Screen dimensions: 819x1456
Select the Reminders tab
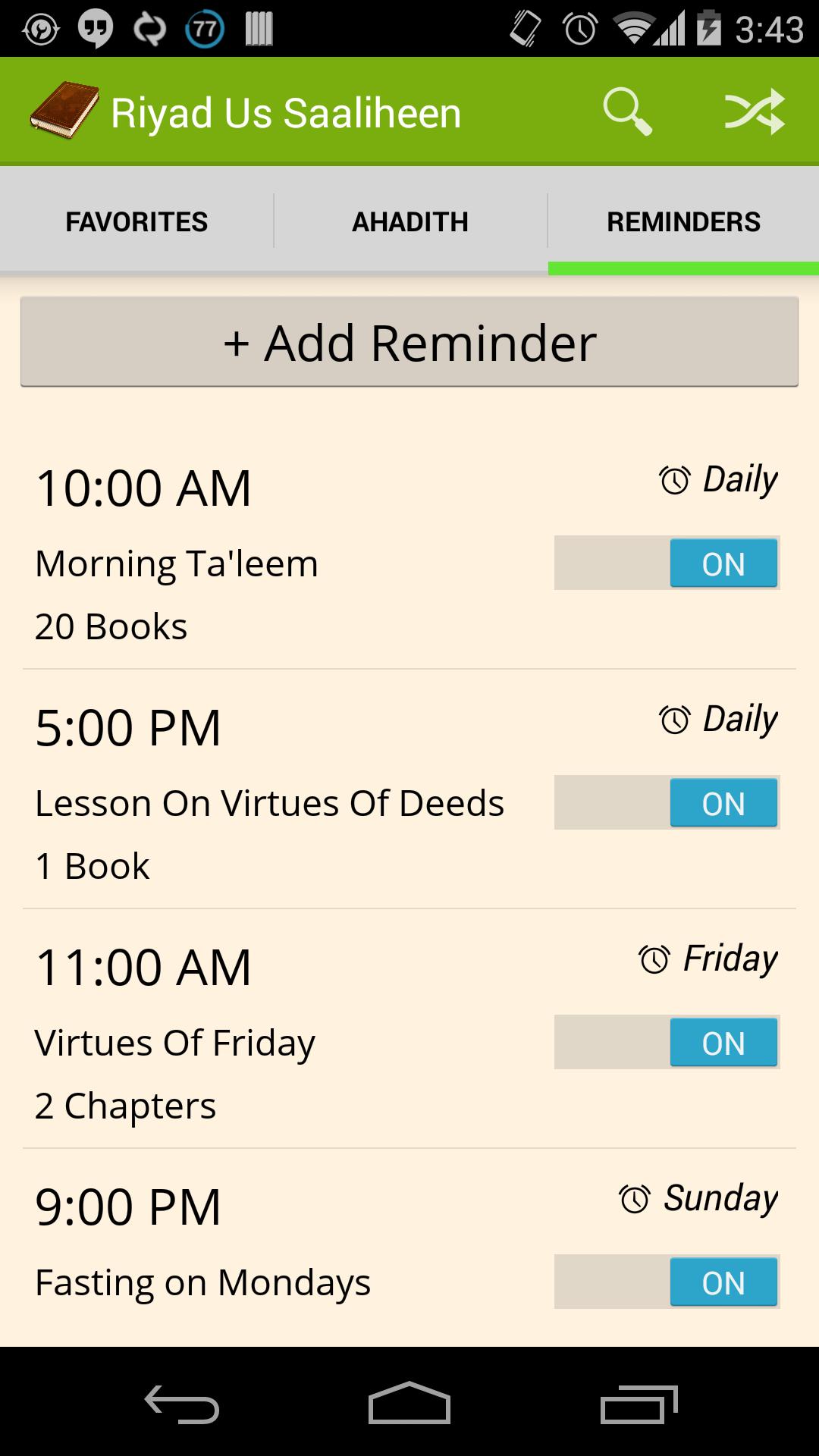pos(683,221)
